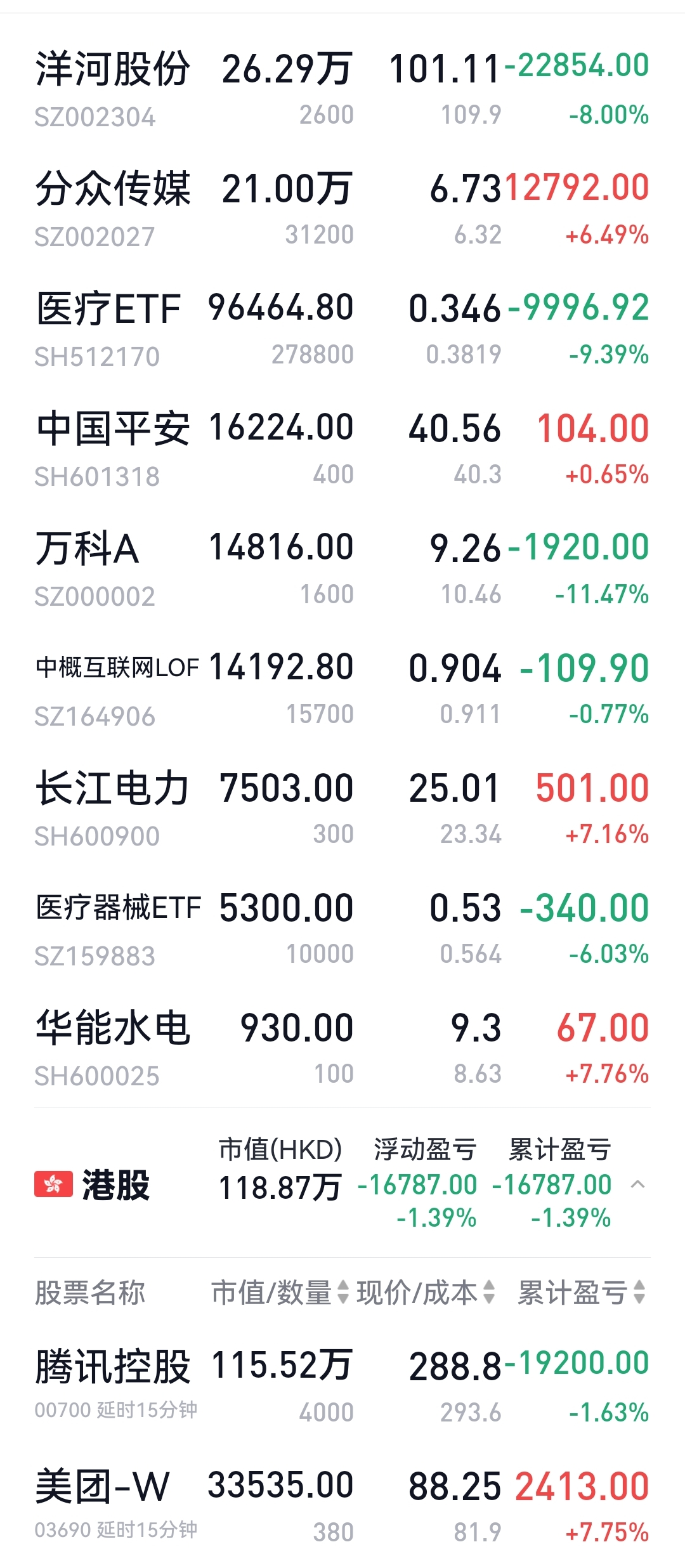The image size is (685, 1568).
Task: Tap the 长江电力 holding row
Action: pyautogui.click(x=342, y=809)
